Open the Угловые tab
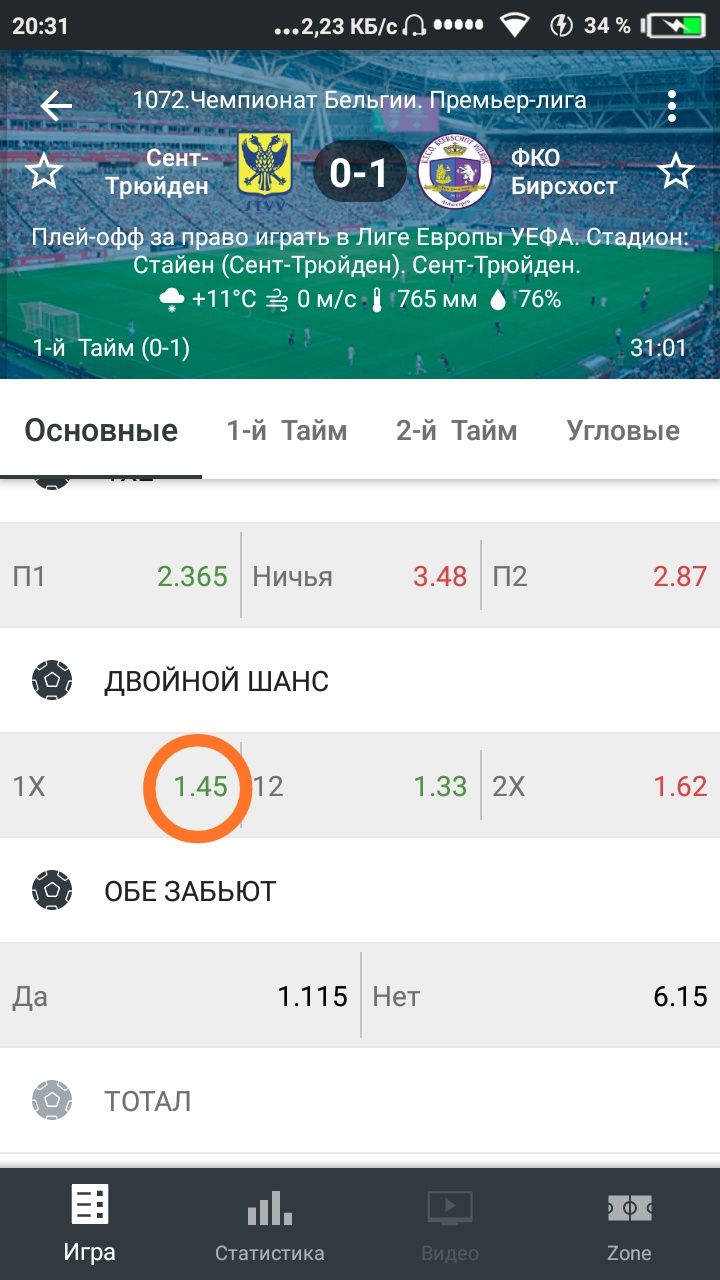The image size is (720, 1280). (623, 431)
